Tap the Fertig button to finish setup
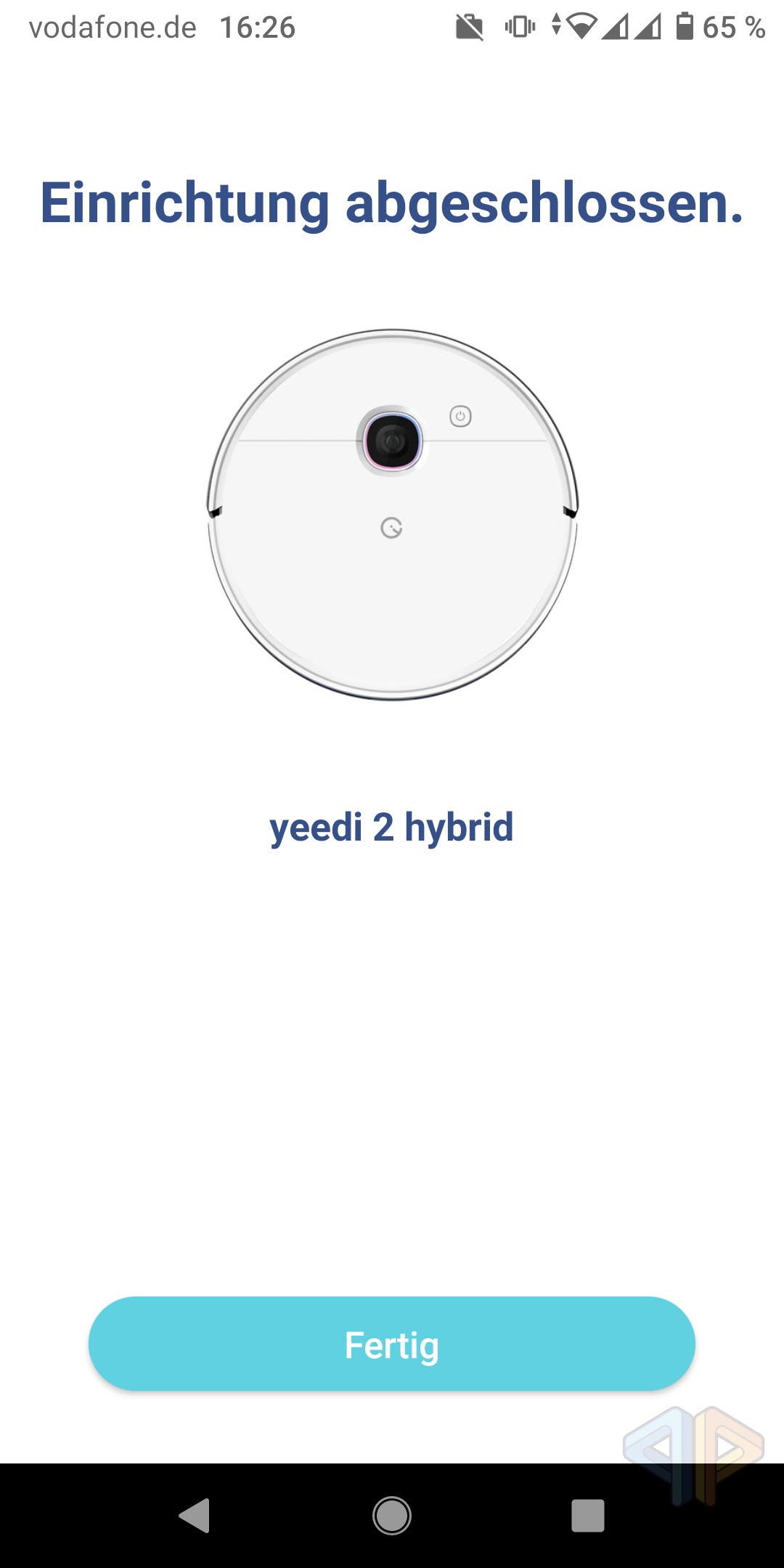Viewport: 784px width, 1568px height. 392,1344
